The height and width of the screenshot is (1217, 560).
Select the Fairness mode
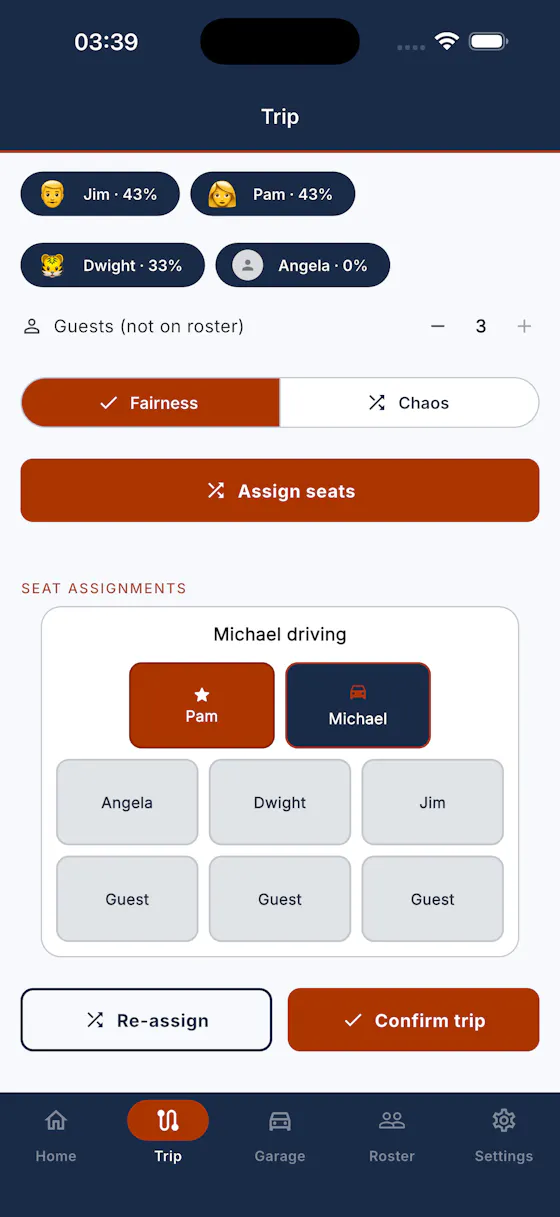[x=150, y=403]
